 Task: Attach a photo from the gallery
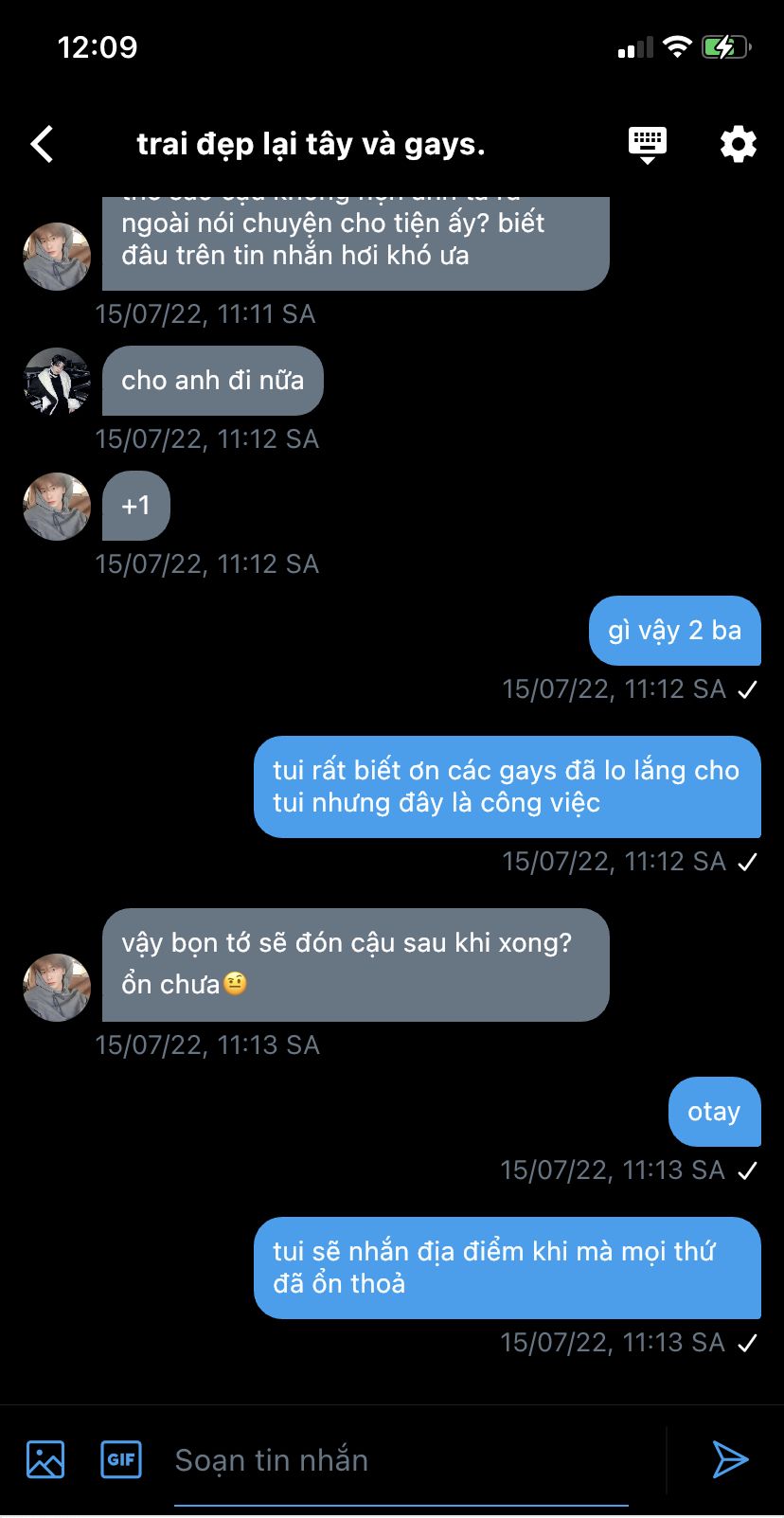pos(45,1459)
